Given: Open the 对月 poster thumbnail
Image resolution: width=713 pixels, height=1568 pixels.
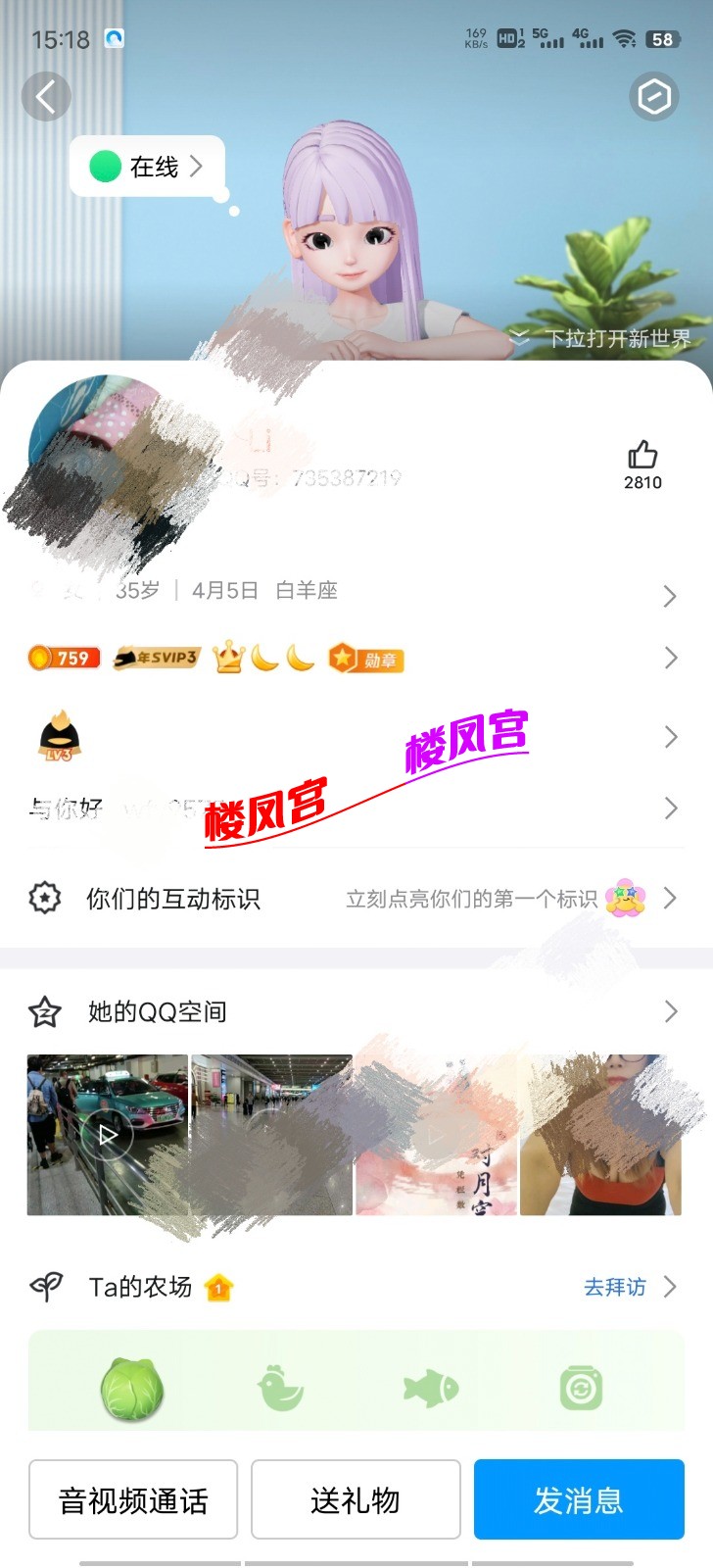Looking at the screenshot, I should pos(437,1135).
